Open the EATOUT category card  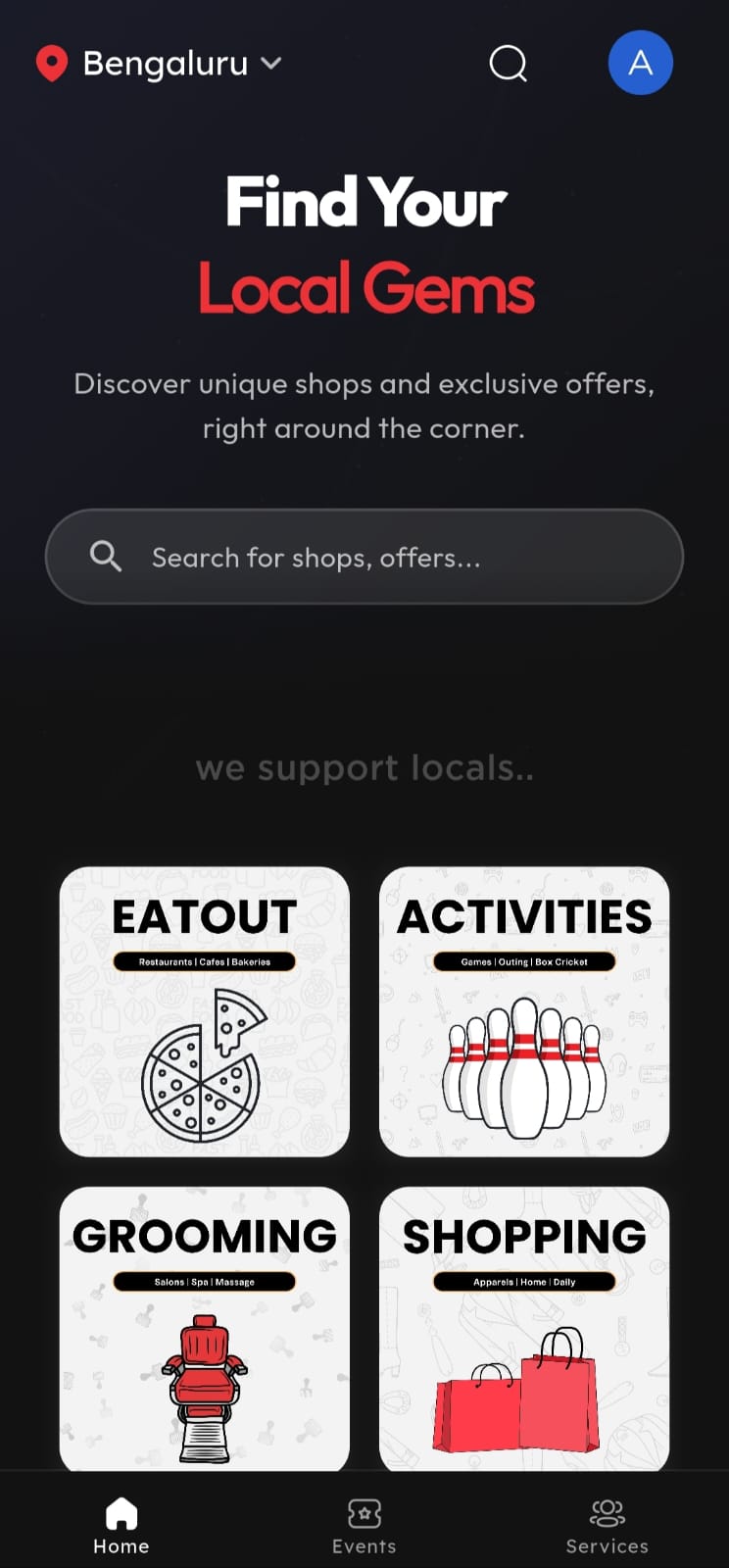point(204,1011)
